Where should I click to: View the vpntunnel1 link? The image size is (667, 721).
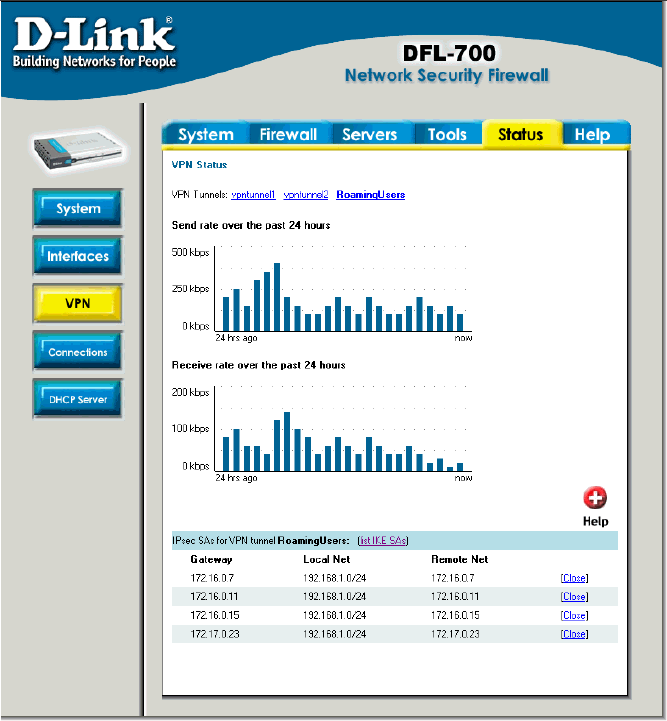click(253, 195)
